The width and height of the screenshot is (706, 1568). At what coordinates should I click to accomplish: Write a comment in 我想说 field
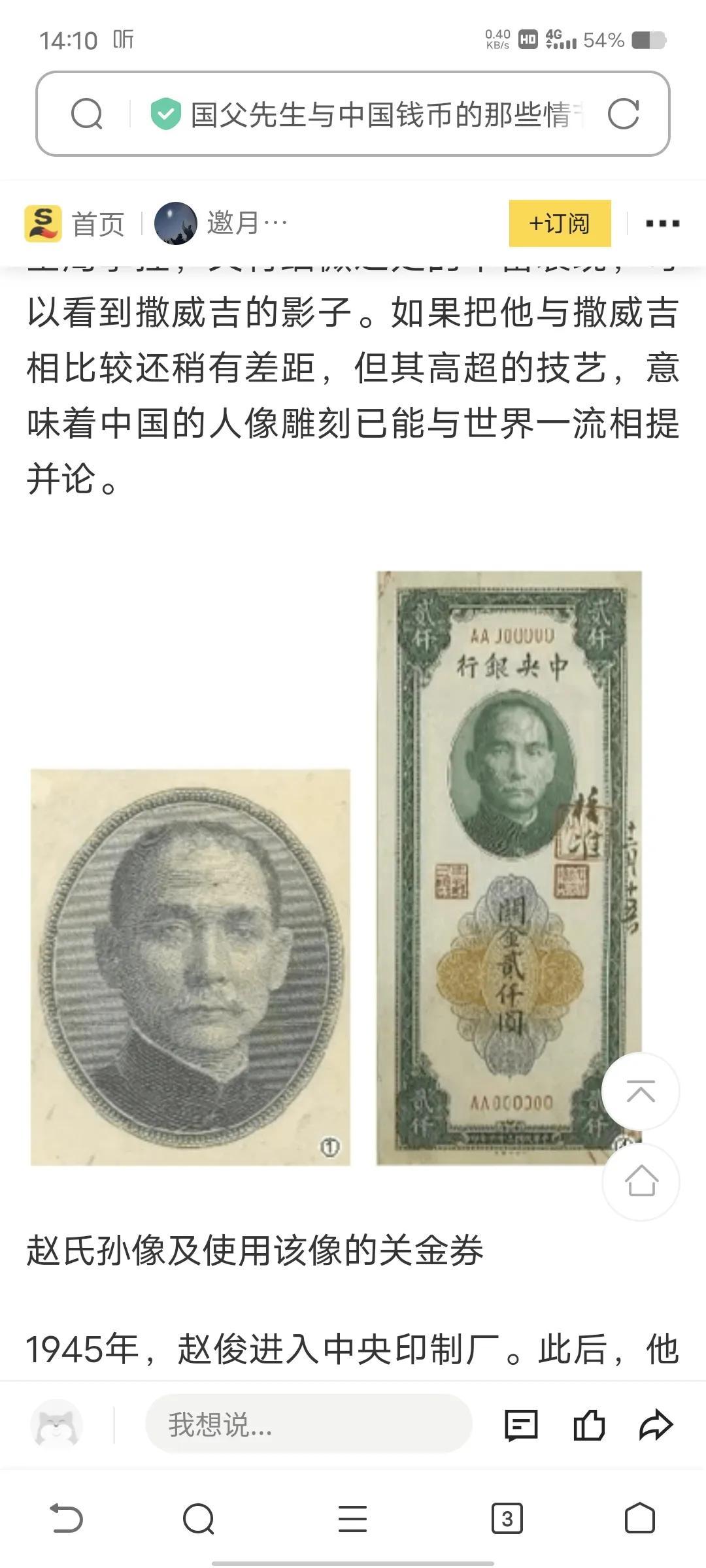[x=307, y=1424]
